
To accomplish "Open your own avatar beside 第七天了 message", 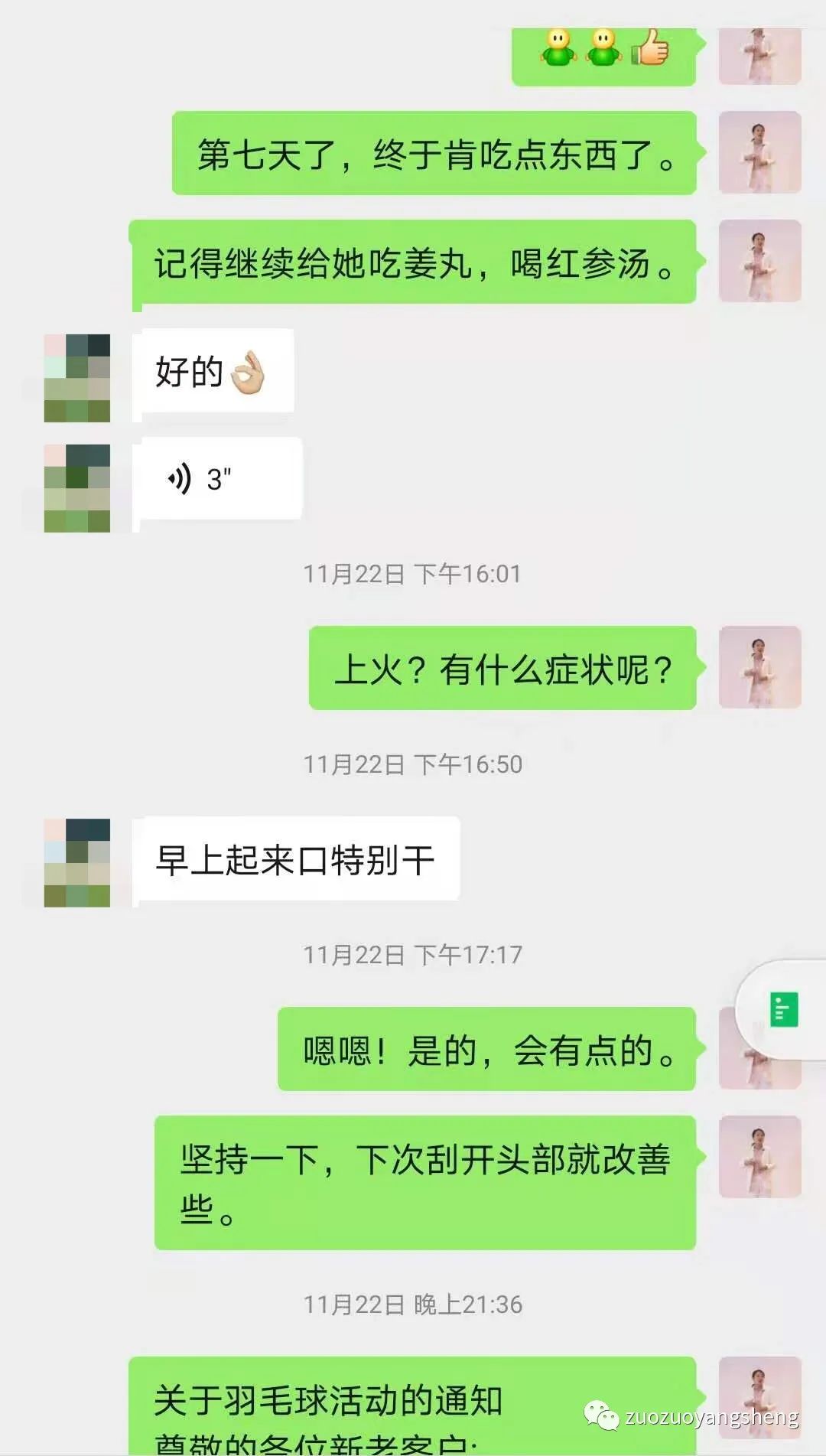I will pos(759,153).
